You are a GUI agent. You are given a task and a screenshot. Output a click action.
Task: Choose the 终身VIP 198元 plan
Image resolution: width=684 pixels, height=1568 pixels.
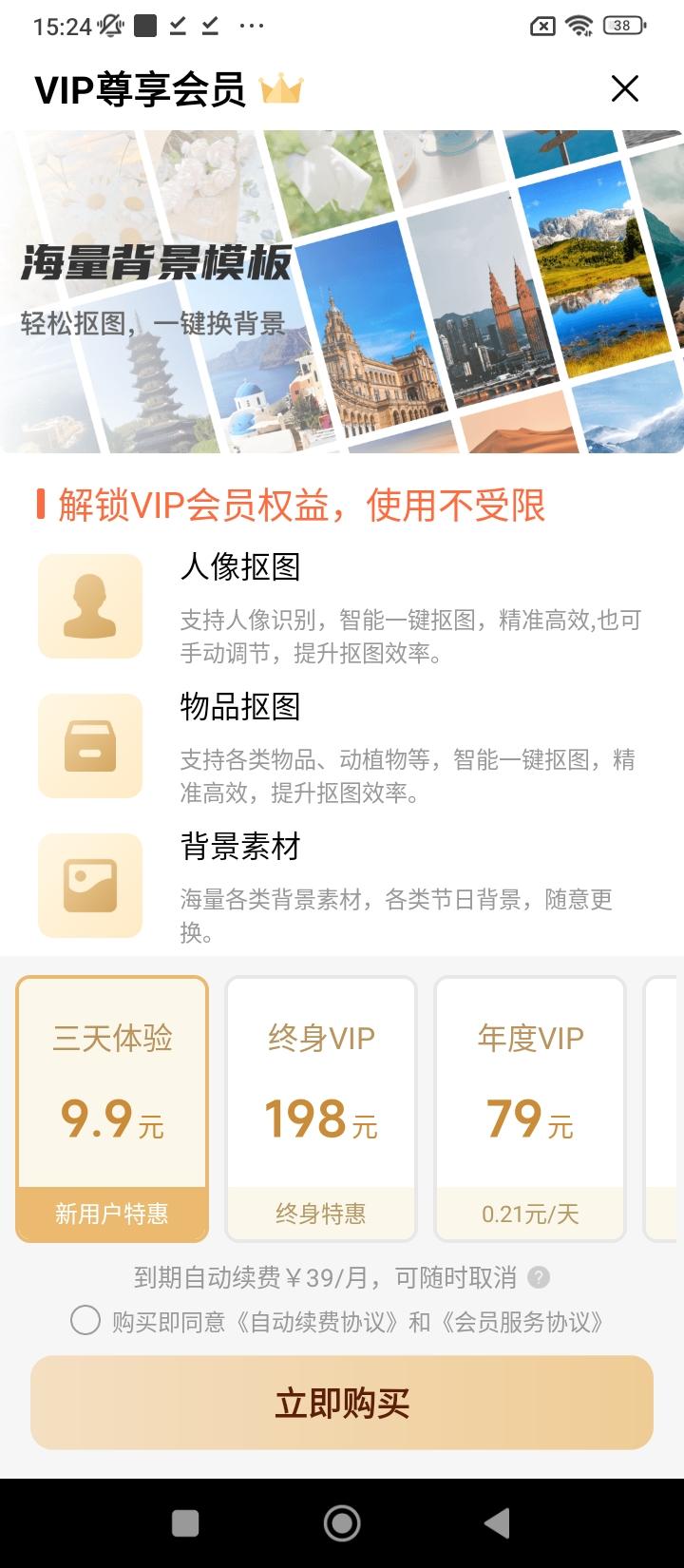(321, 1108)
